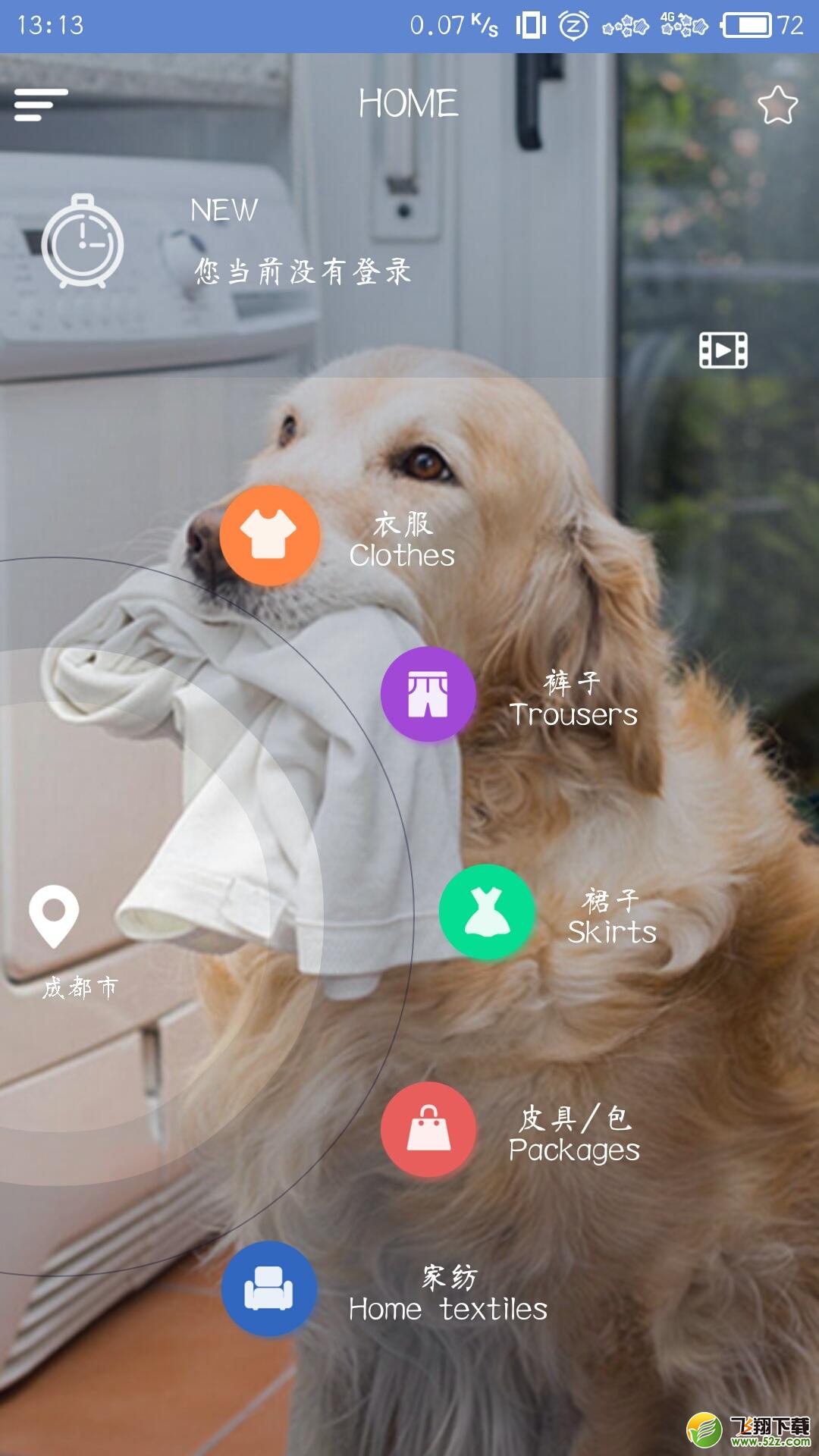Open the Skirts category

487,912
